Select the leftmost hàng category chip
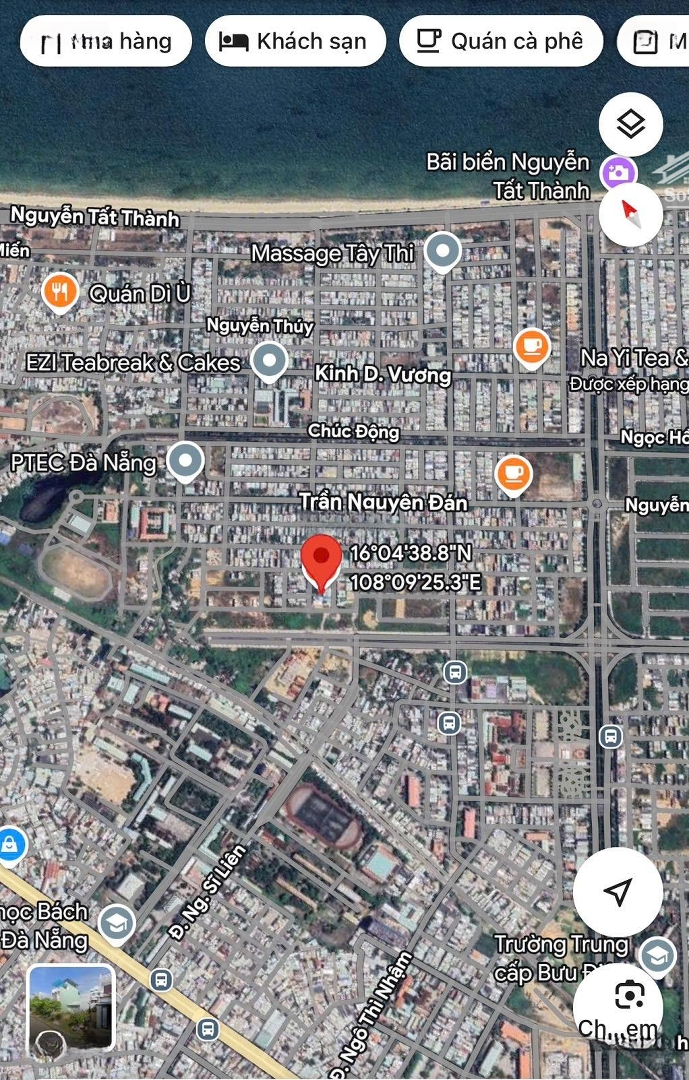The width and height of the screenshot is (689, 1080). click(106, 41)
